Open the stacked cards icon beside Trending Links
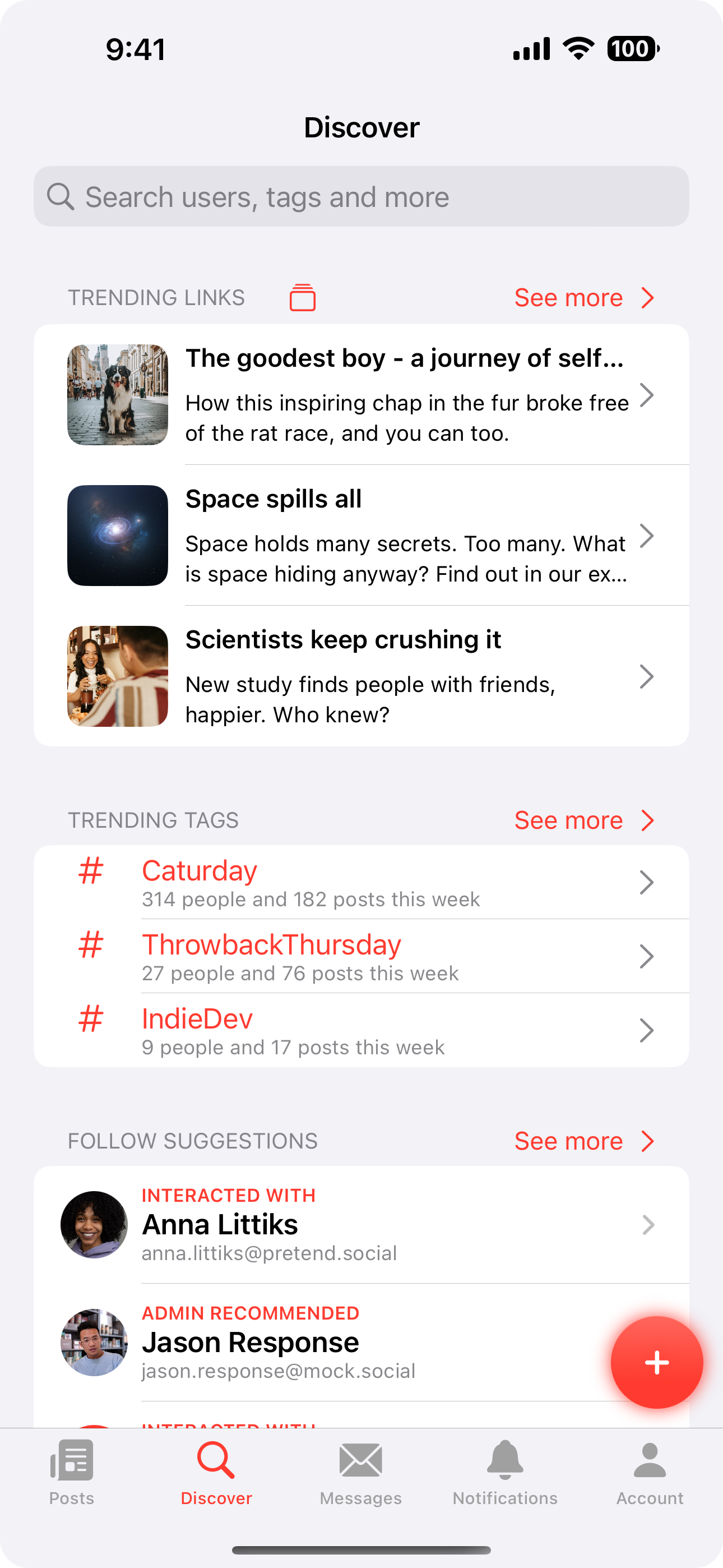723x1568 pixels. click(303, 298)
